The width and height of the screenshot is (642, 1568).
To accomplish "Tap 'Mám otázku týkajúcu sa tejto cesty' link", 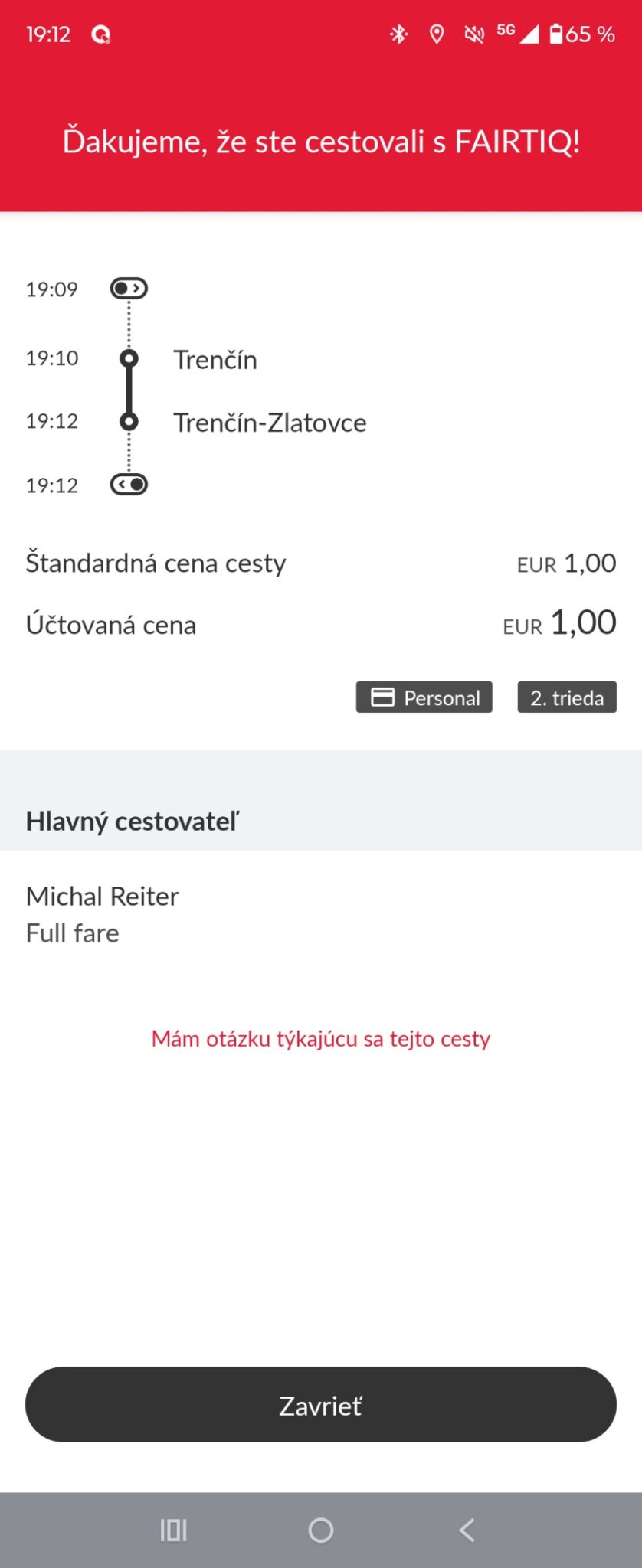I will 320,1039.
